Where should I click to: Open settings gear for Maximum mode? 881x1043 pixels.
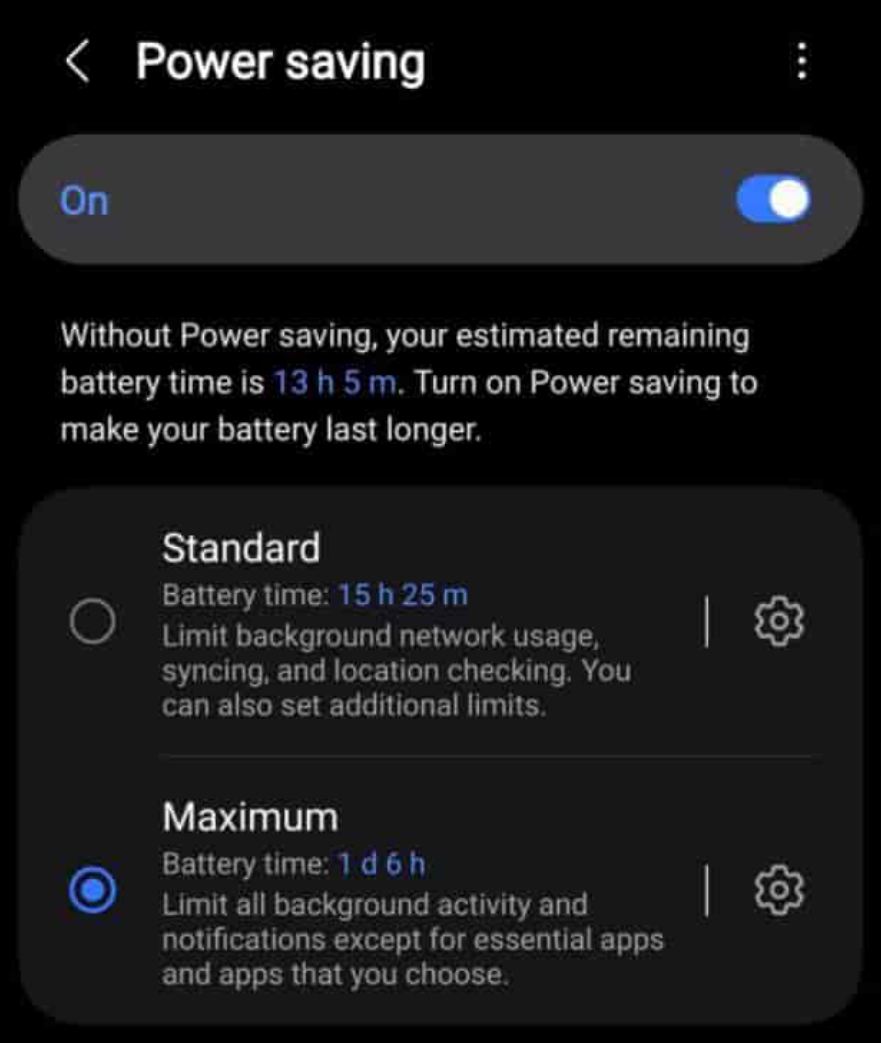coord(777,889)
